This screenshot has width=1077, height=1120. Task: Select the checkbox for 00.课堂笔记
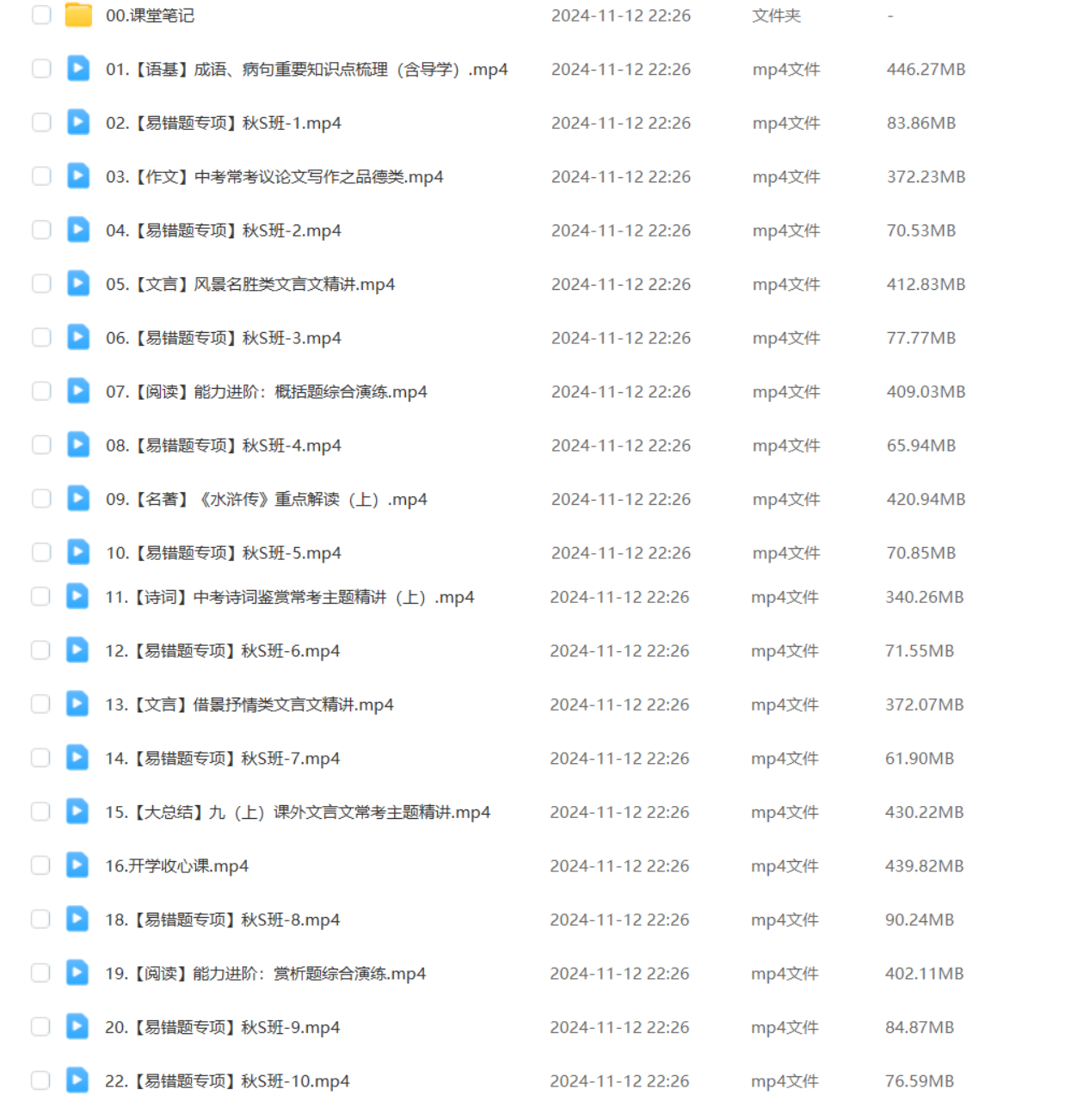coord(41,15)
